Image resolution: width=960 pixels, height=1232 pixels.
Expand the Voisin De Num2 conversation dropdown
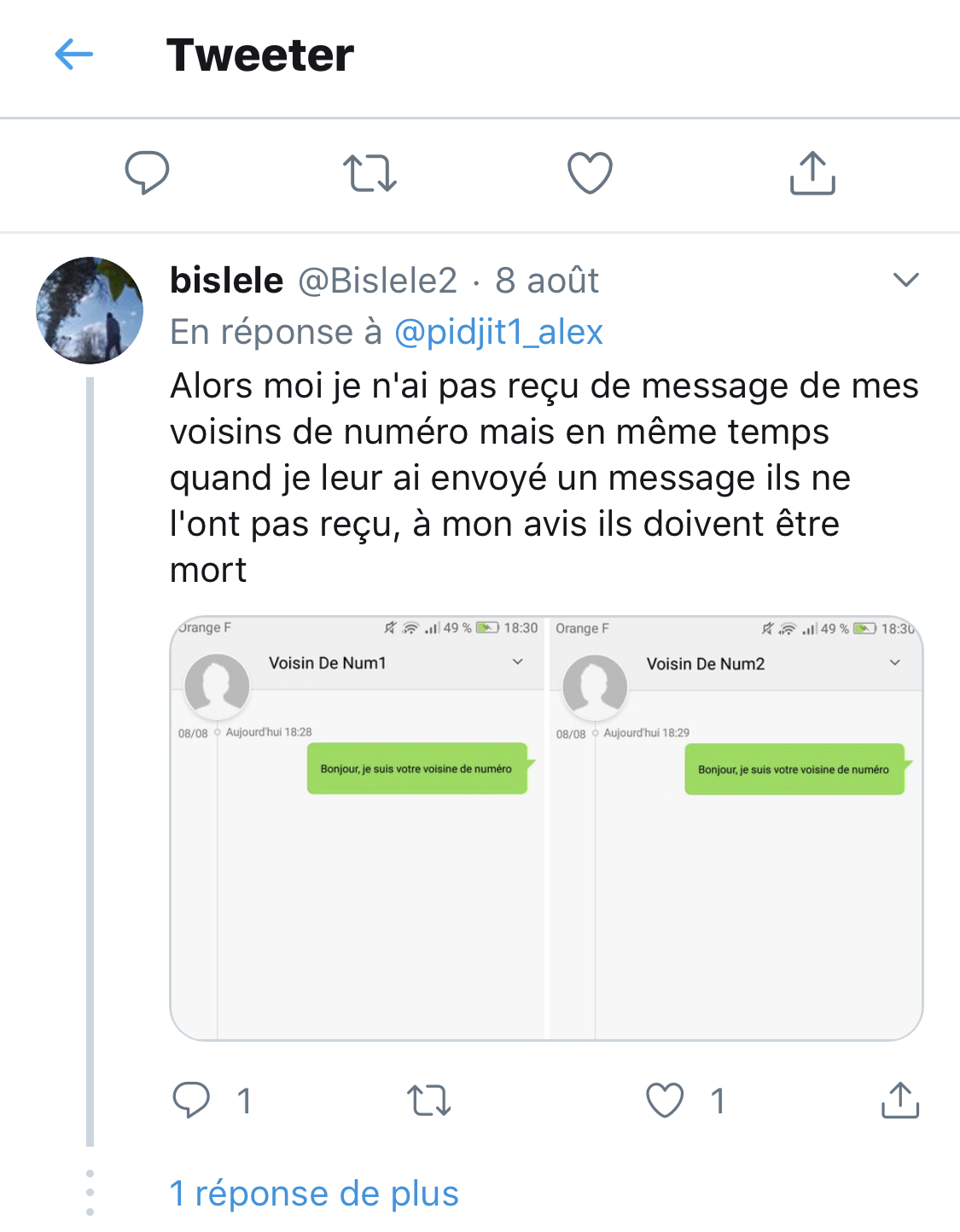pyautogui.click(x=894, y=661)
